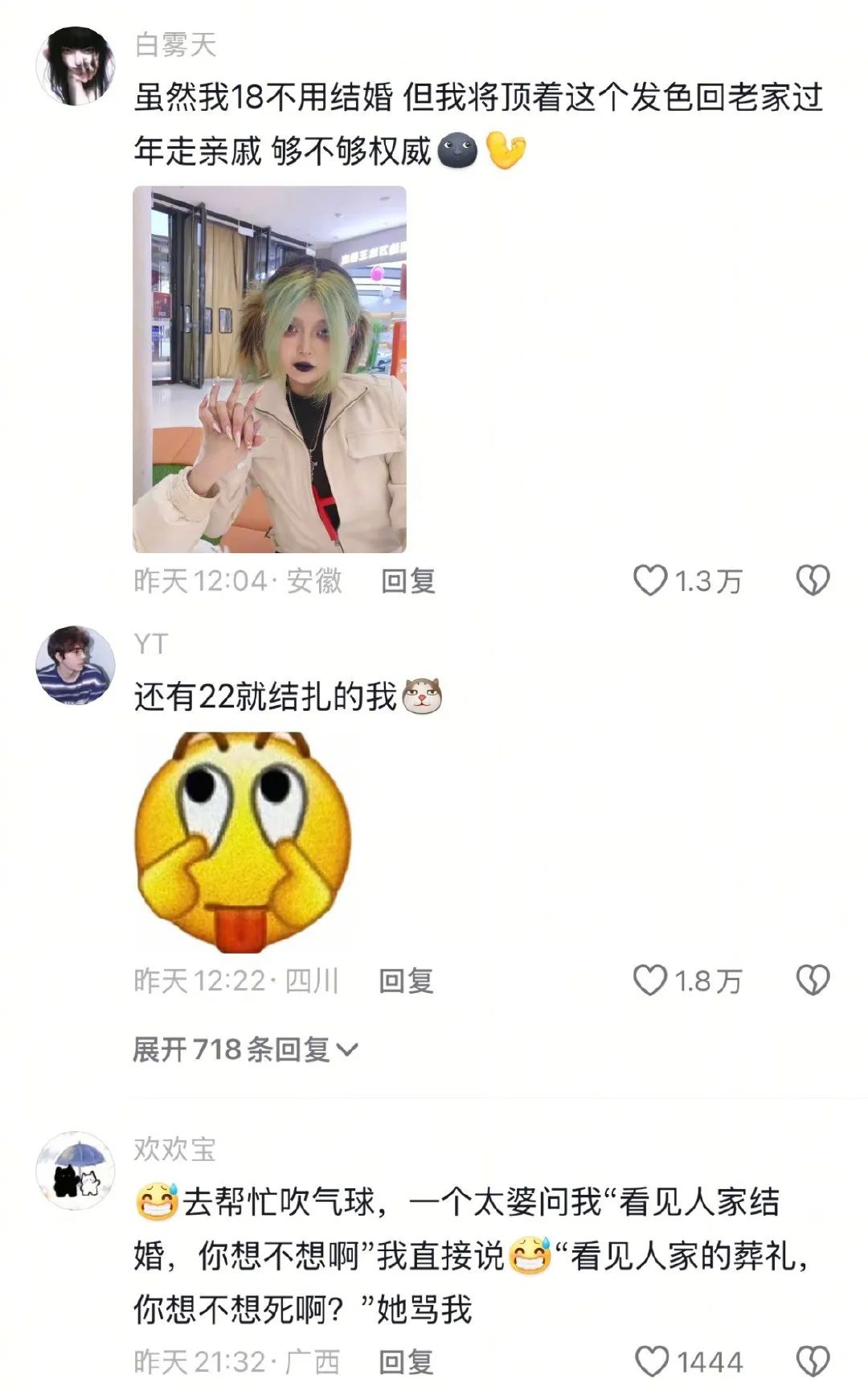This screenshot has height=1395, width=868.
Task: Dislike 欢欢宝's comment
Action: tap(812, 1362)
